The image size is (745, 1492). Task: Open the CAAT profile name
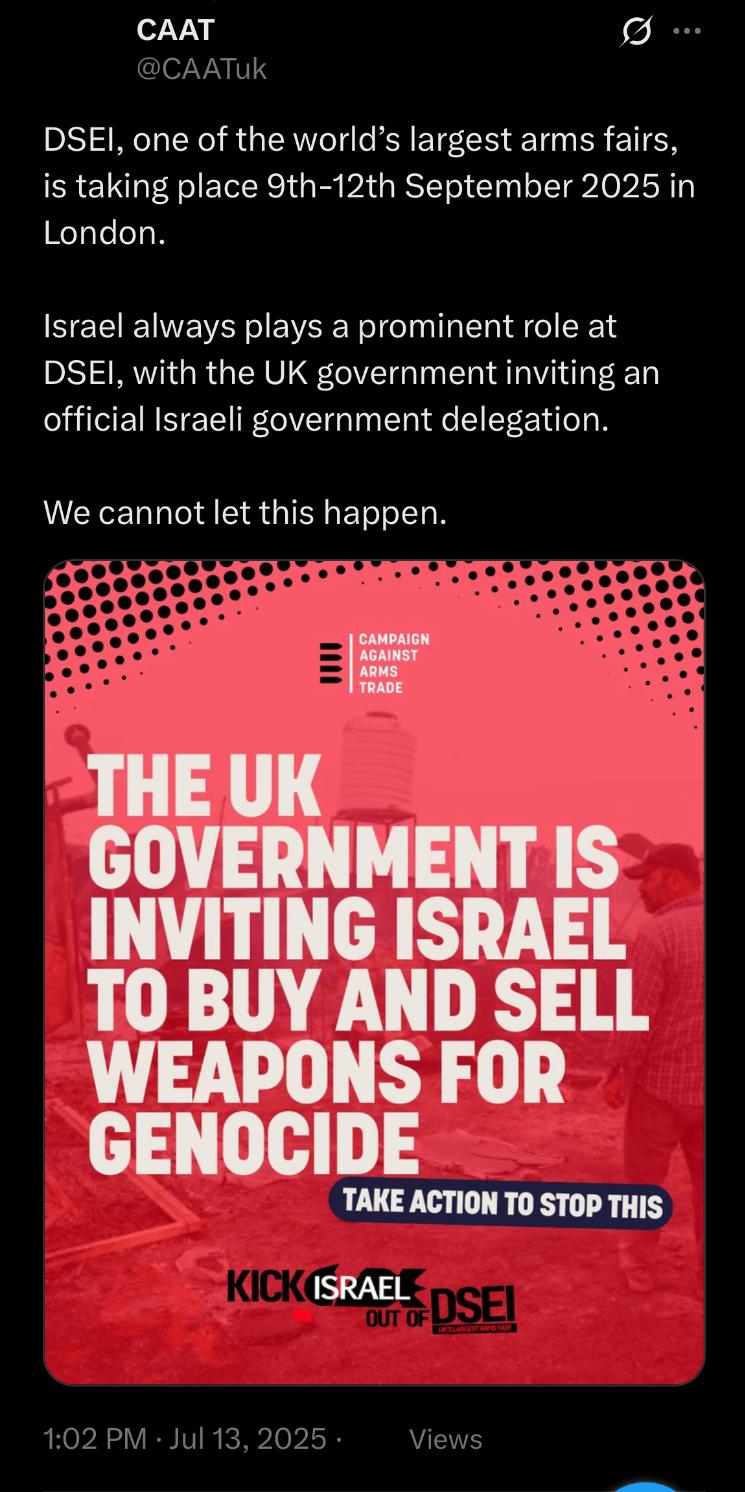(175, 30)
